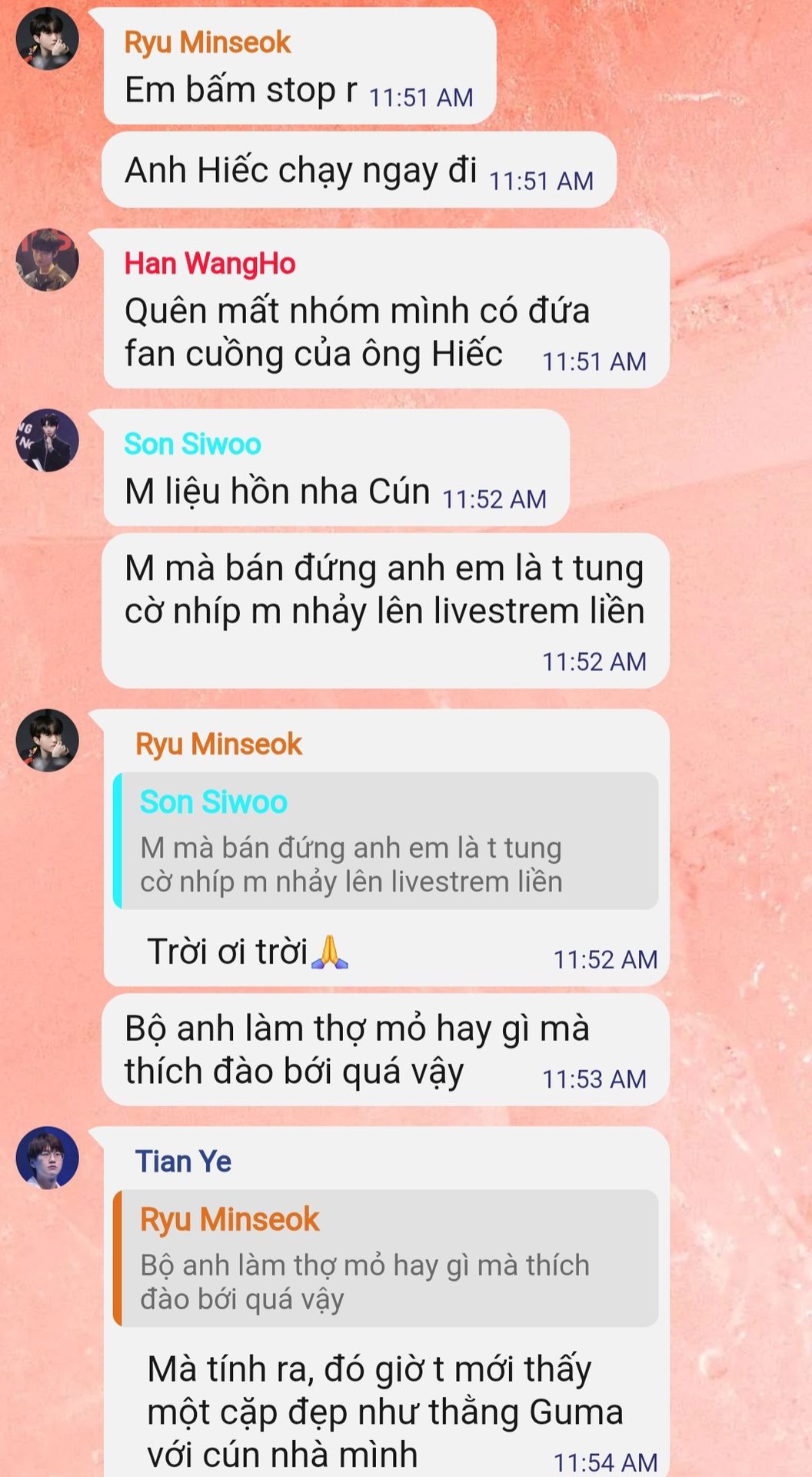Tap Ryu Minseok's avatar beside 'Trời ơi trời'
This screenshot has height=1477, width=812.
point(48,740)
